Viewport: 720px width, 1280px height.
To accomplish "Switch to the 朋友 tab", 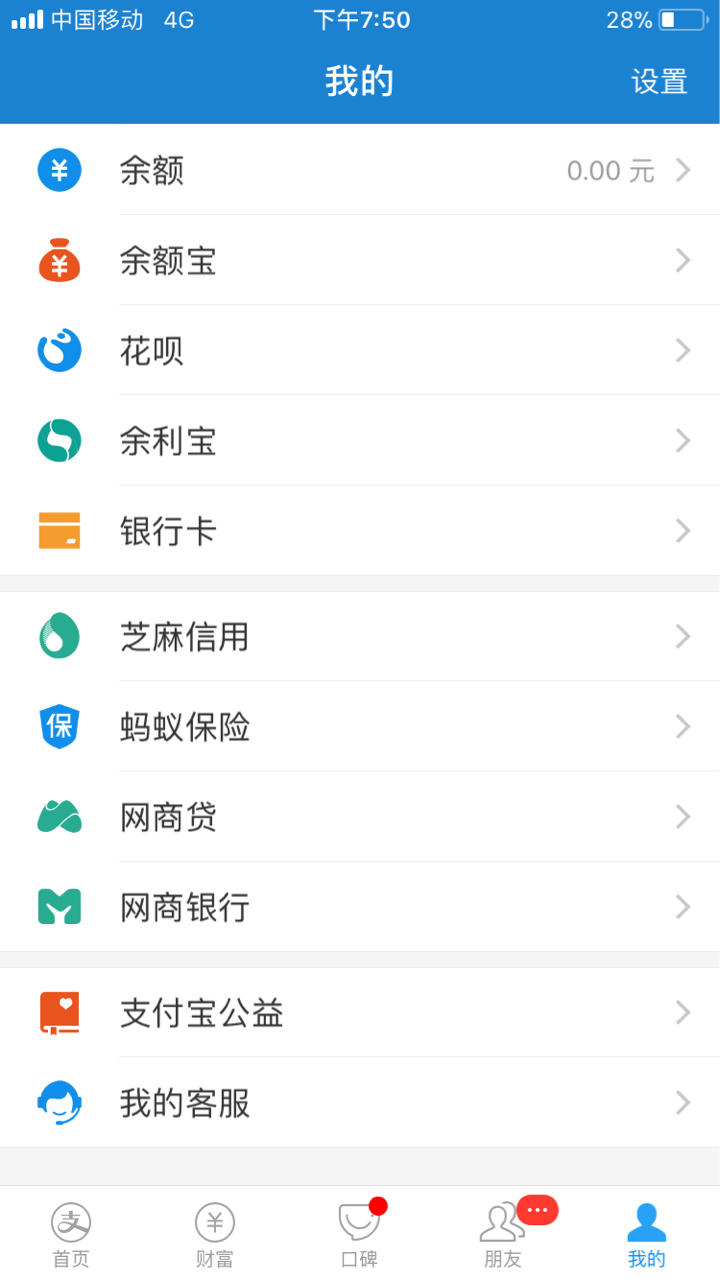I will tap(503, 1234).
